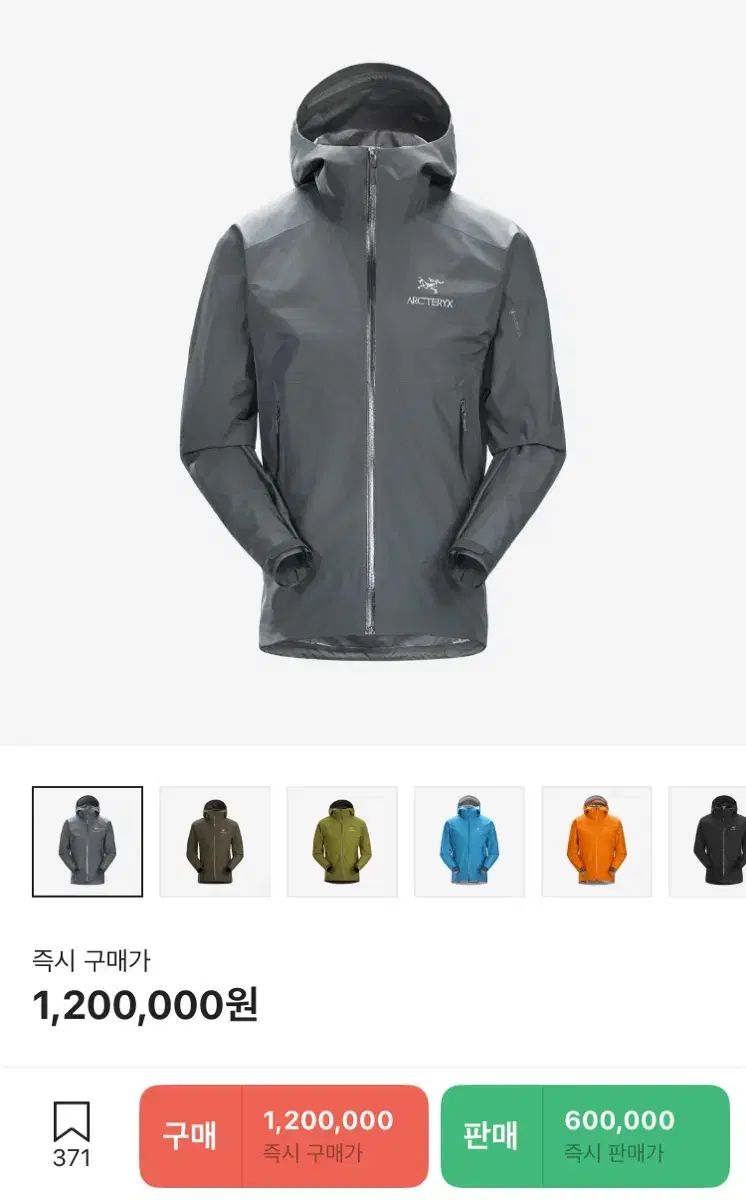Select the grey jacket thumbnail
Viewport: 746px width, 1200px height.
click(87, 841)
